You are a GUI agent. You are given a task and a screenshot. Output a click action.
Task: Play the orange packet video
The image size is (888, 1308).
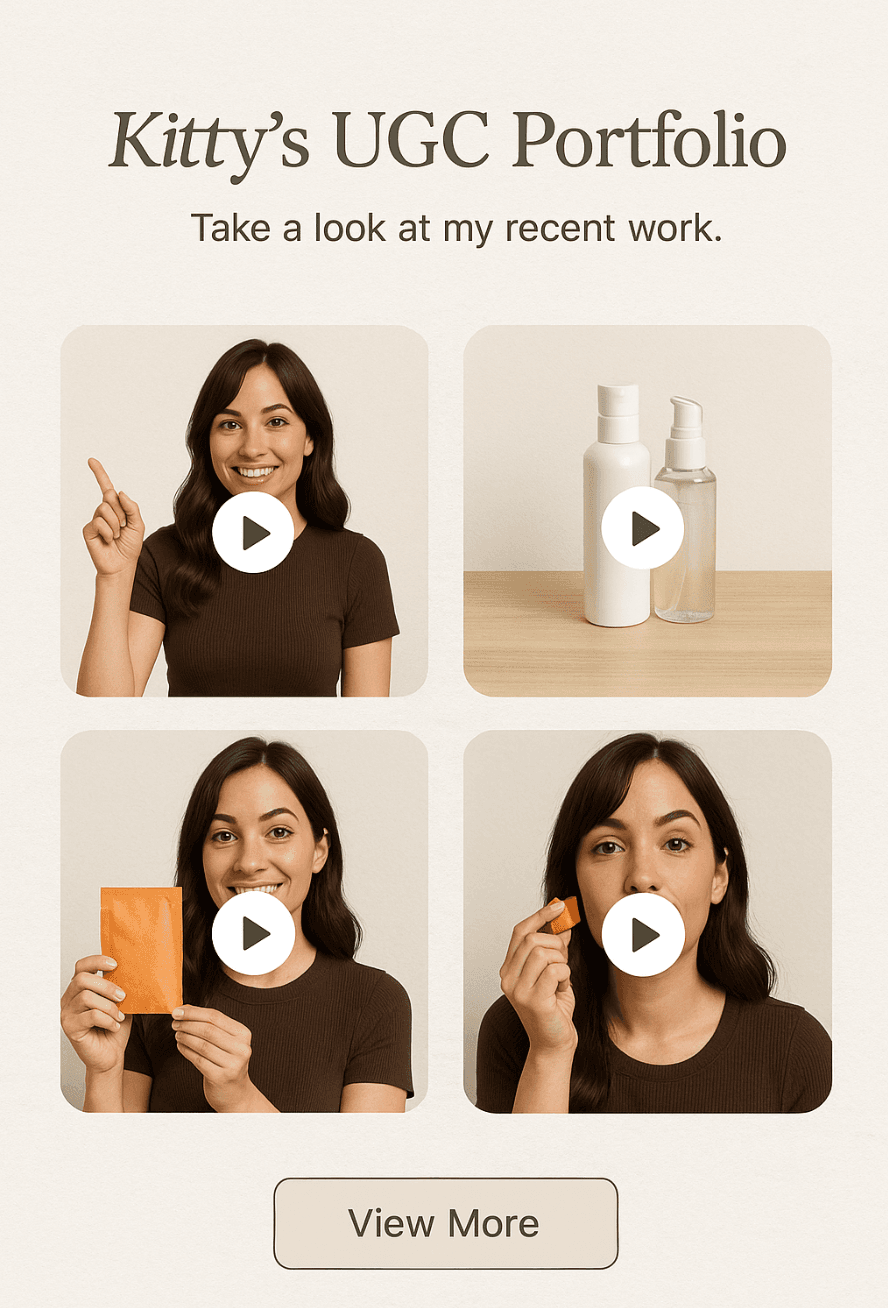point(253,933)
